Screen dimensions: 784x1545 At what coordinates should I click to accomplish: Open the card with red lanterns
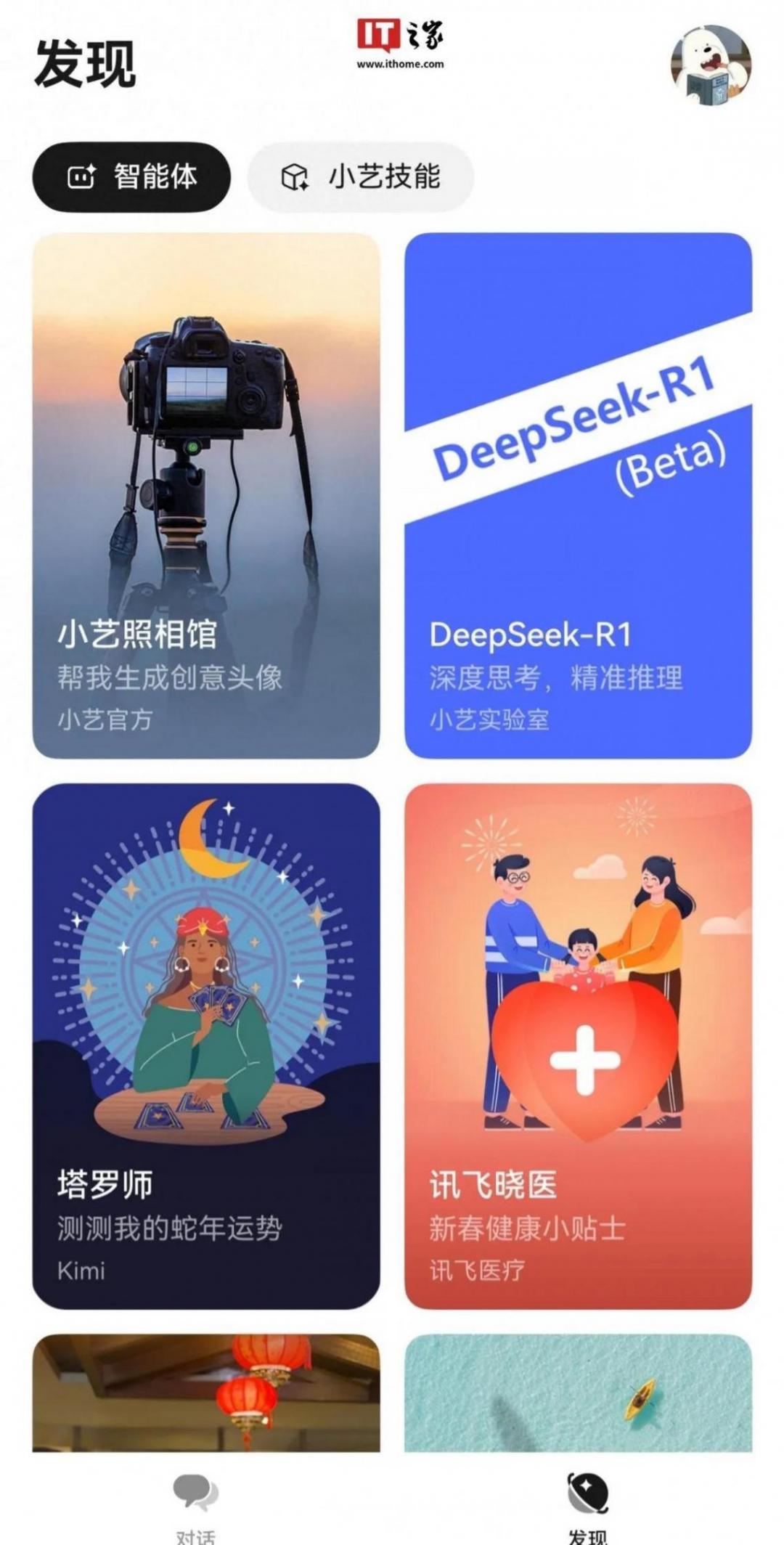206,1393
